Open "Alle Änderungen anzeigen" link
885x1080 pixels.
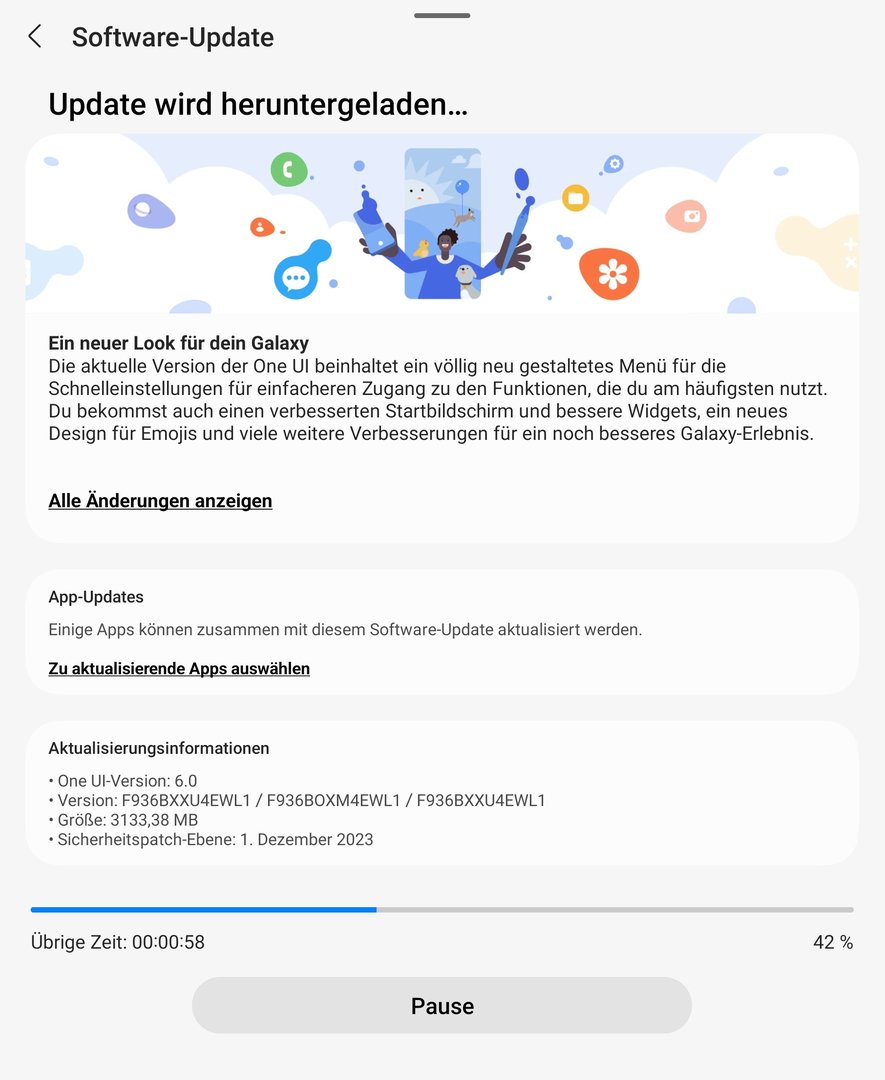coord(160,501)
